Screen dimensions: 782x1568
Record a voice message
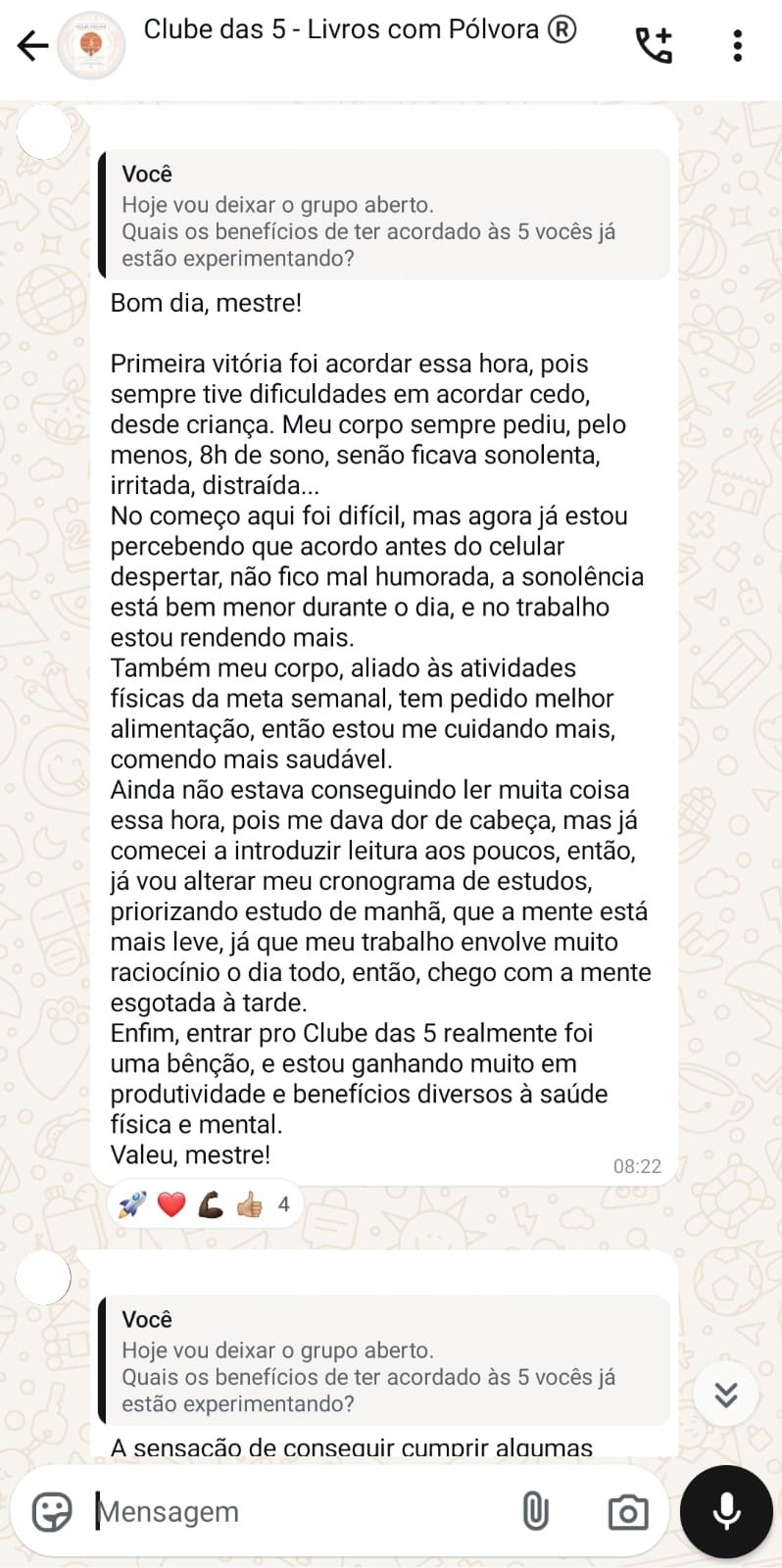(x=726, y=1511)
